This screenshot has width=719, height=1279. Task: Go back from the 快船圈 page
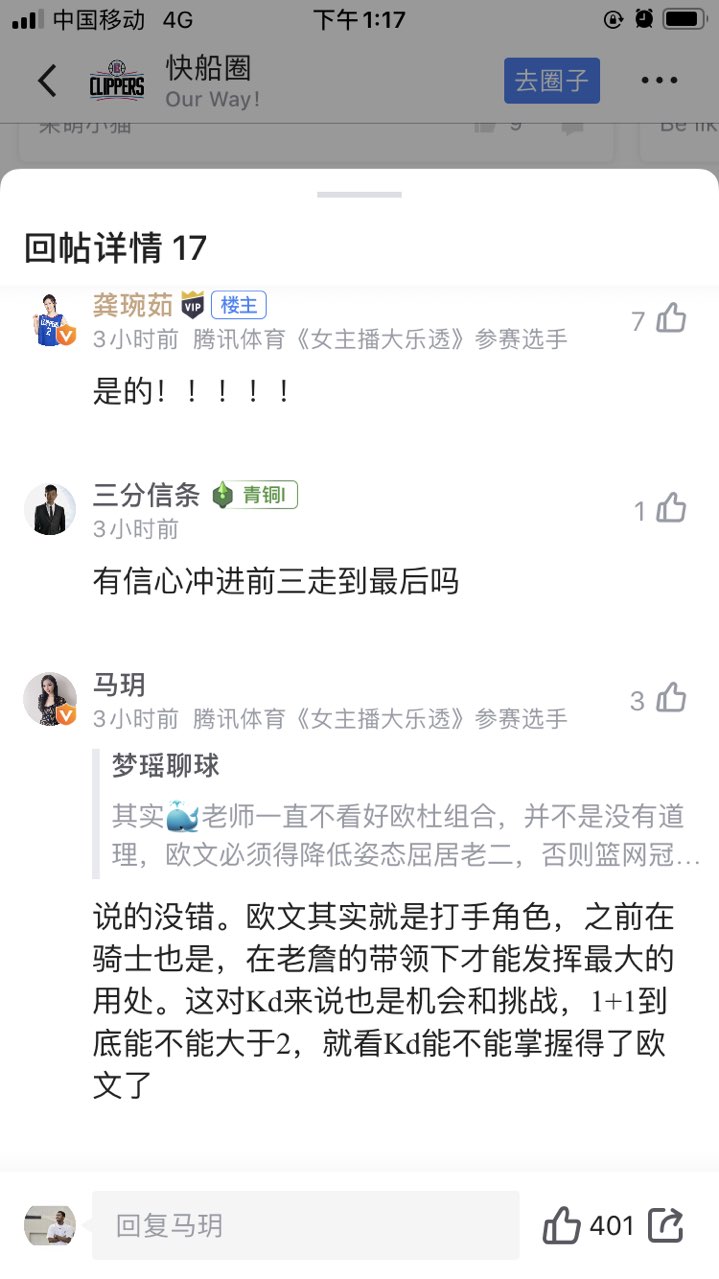point(47,80)
